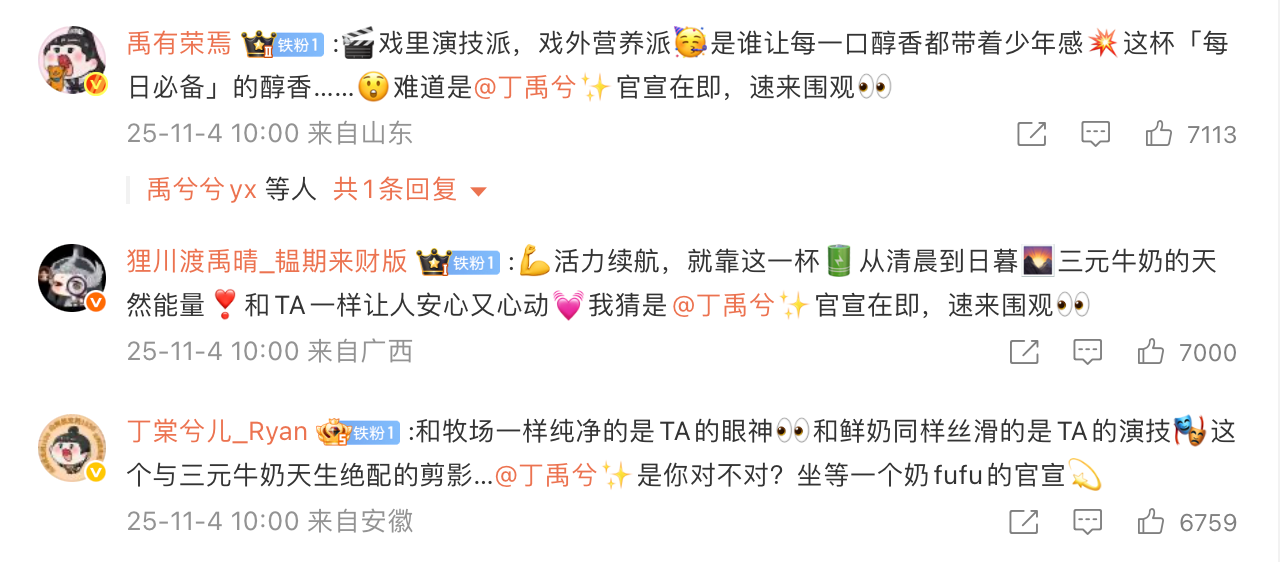Open the 禹兮兮yx reply username
The height and width of the screenshot is (562, 1280).
[x=202, y=189]
